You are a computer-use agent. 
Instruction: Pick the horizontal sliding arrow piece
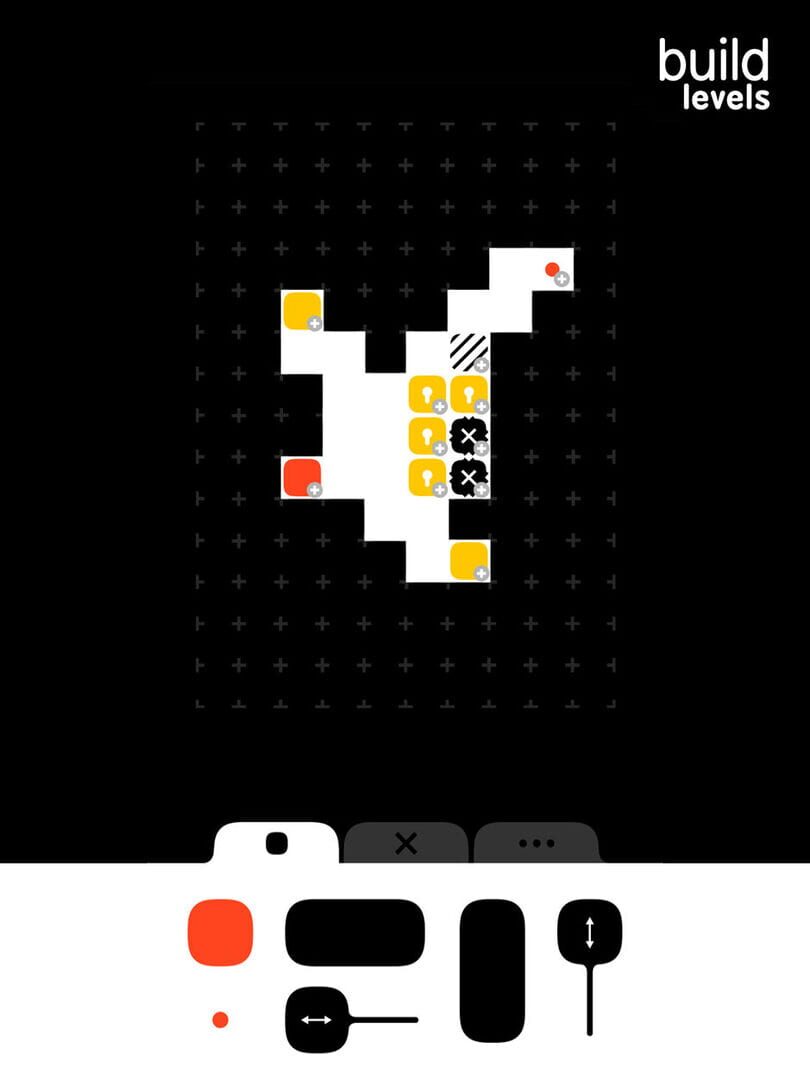point(317,1019)
